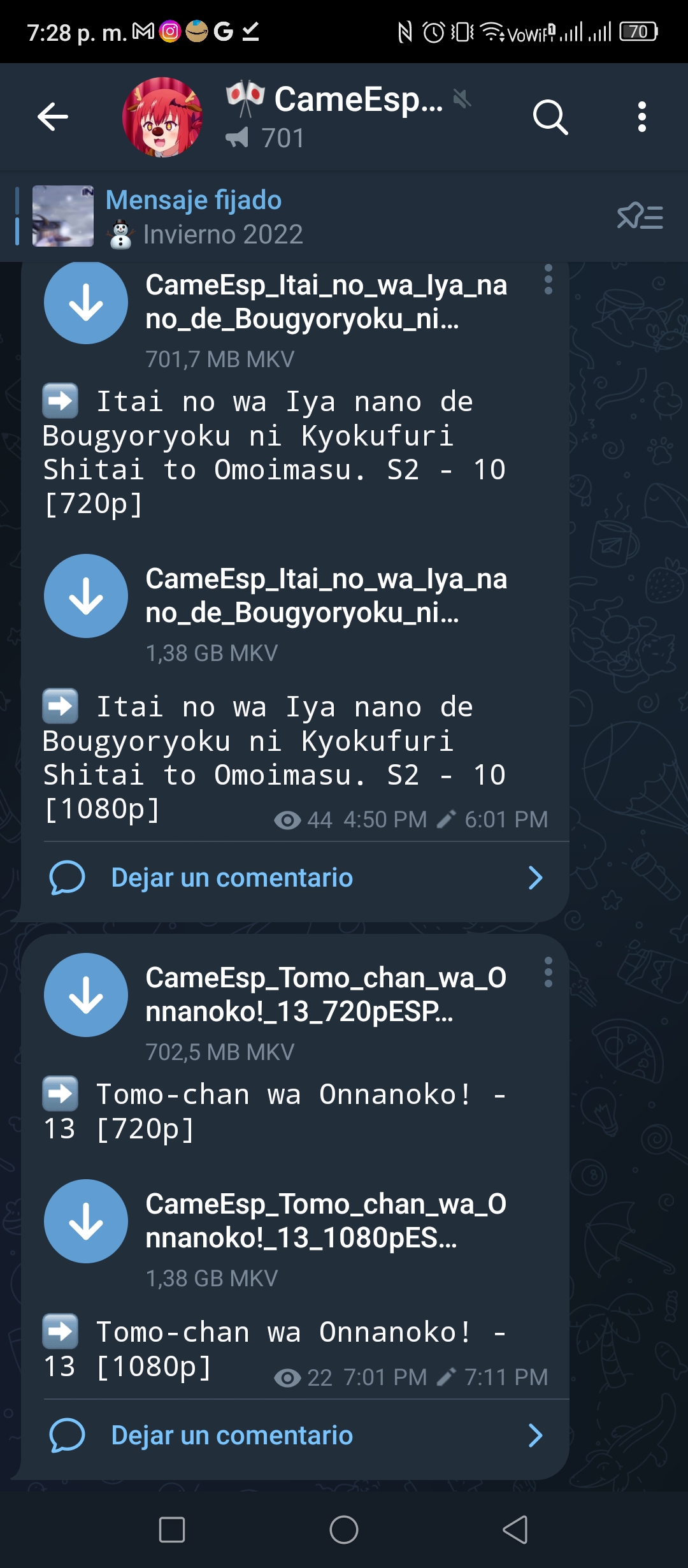Go back using the header arrow
The width and height of the screenshot is (688, 1568).
tap(53, 117)
